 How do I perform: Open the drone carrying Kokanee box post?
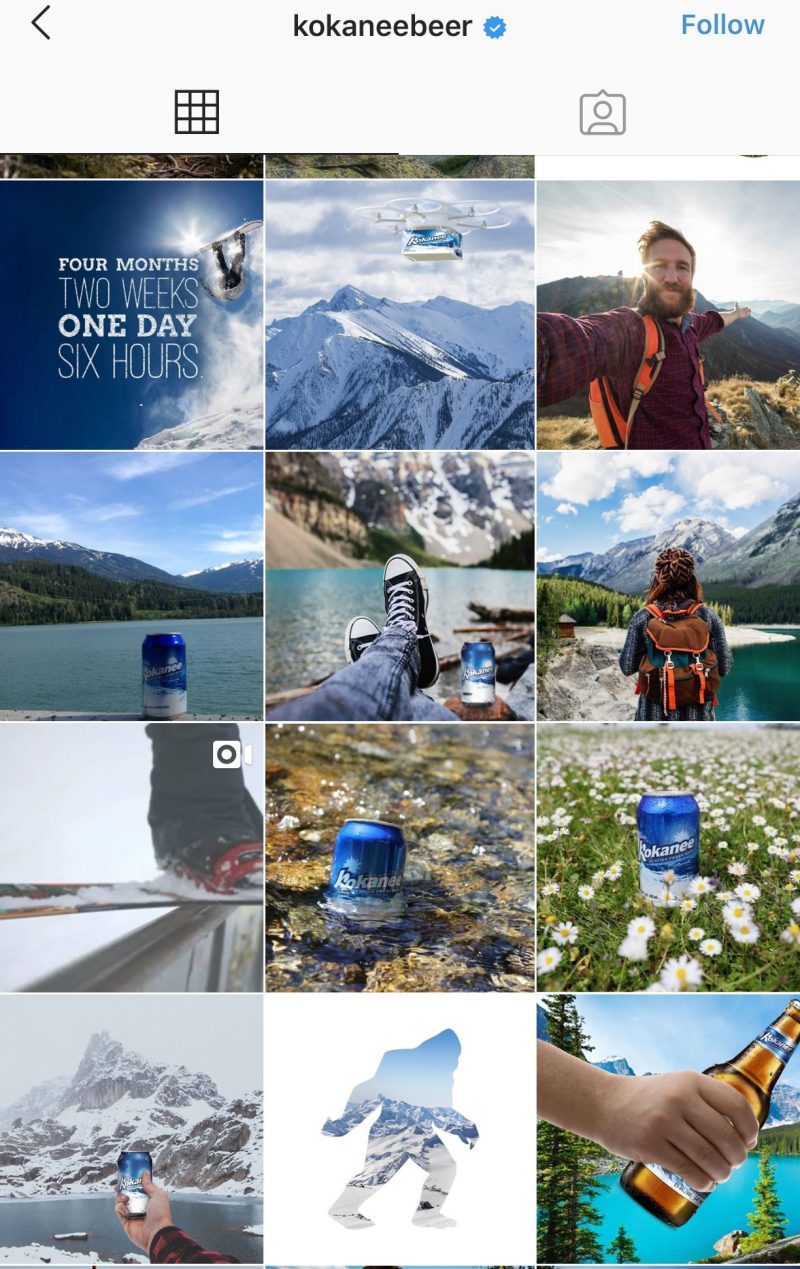point(400,315)
